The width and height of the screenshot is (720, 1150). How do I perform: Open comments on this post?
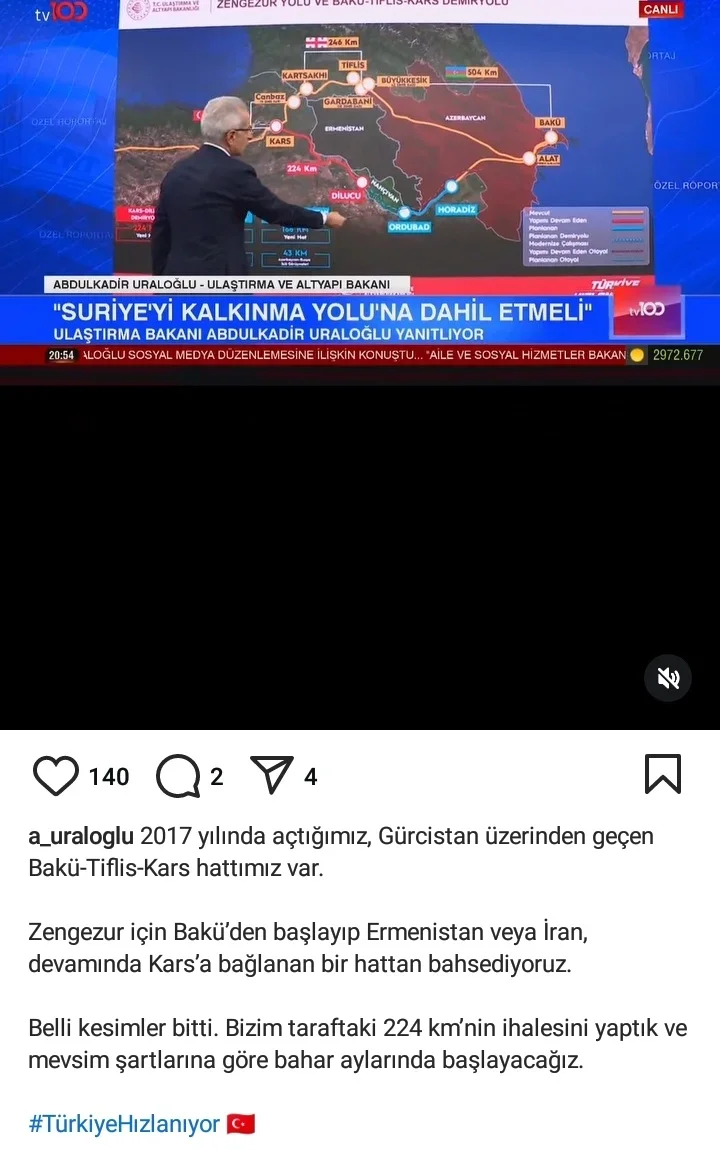[x=178, y=776]
